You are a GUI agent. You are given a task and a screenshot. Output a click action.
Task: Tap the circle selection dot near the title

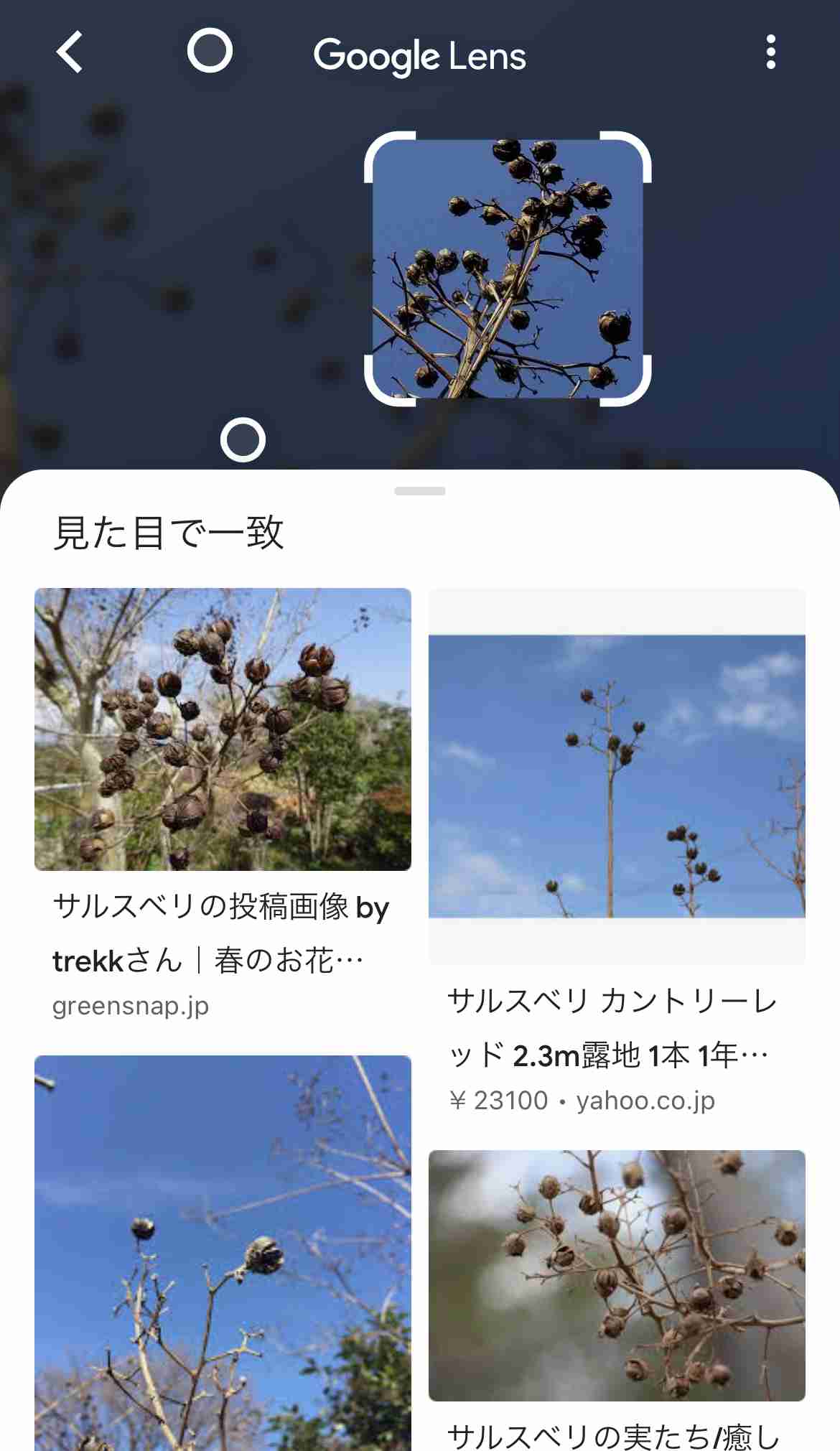209,52
